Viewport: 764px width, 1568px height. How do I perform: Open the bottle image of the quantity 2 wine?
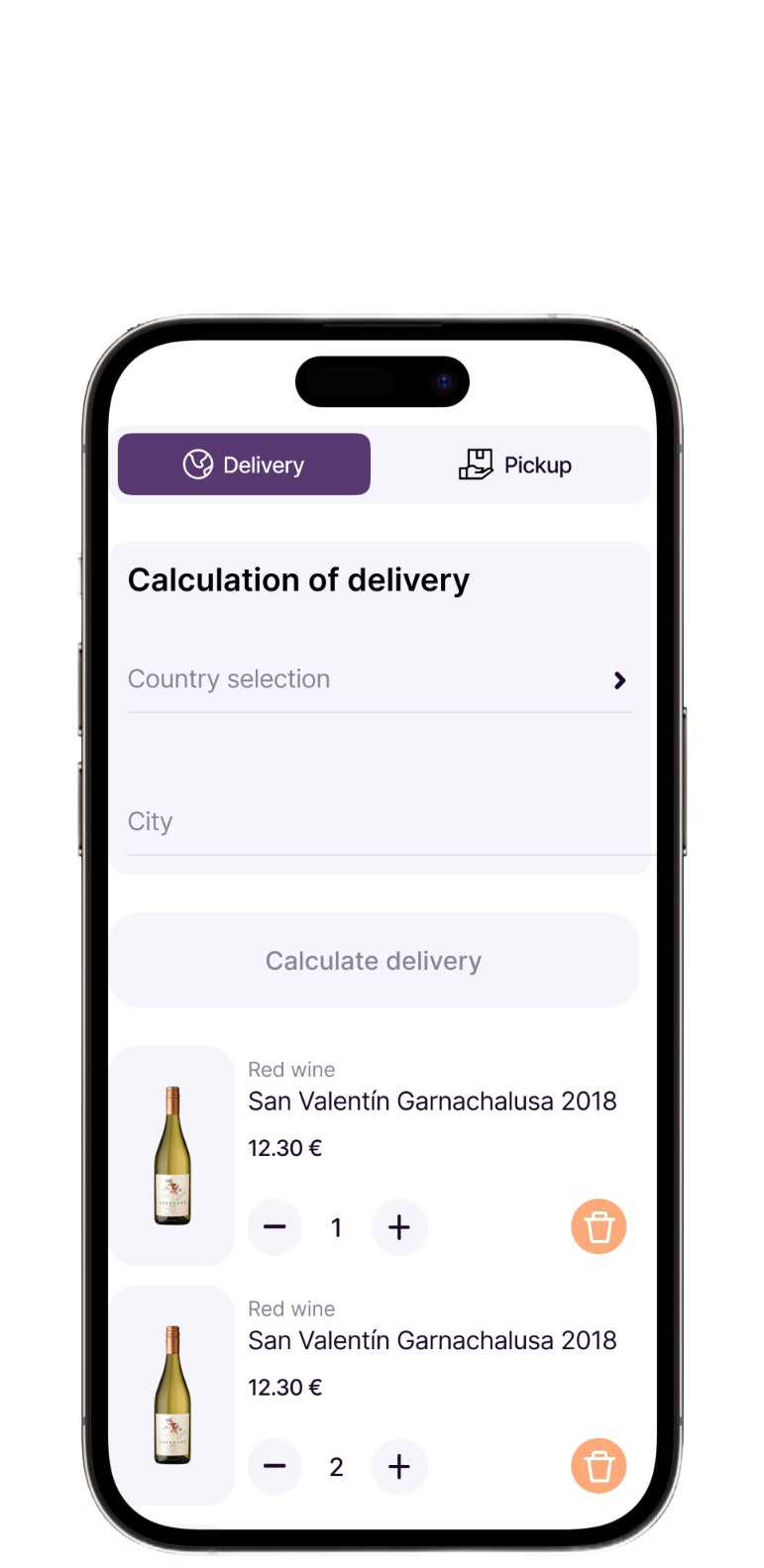pyautogui.click(x=172, y=1395)
